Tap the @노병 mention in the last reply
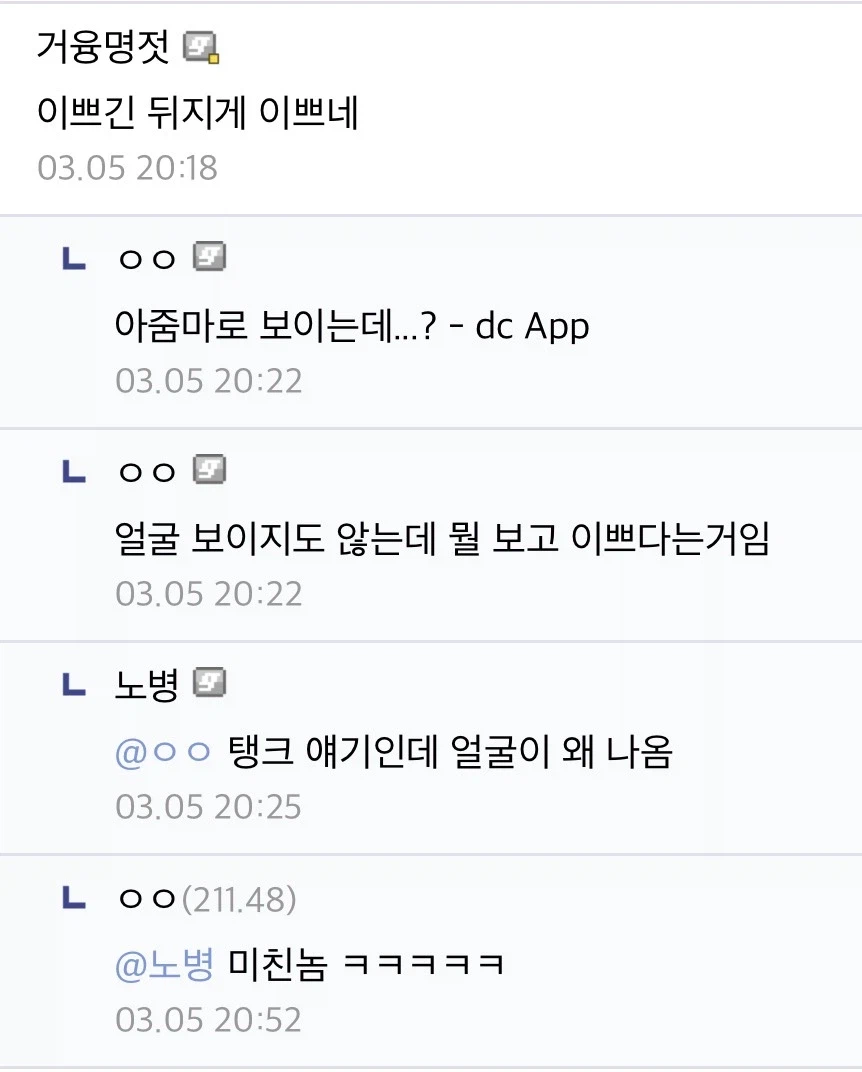This screenshot has height=1072, width=862. tap(164, 965)
